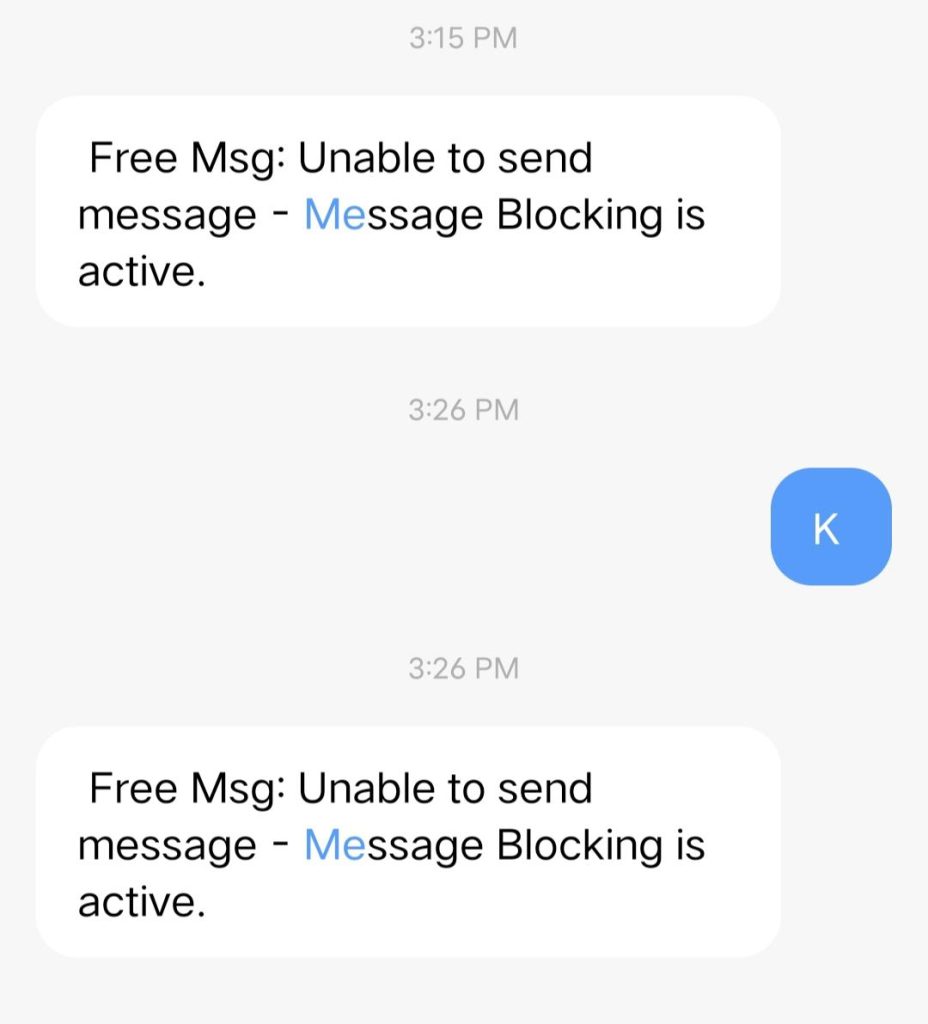Tap the blue "Me" link in first message

point(333,214)
